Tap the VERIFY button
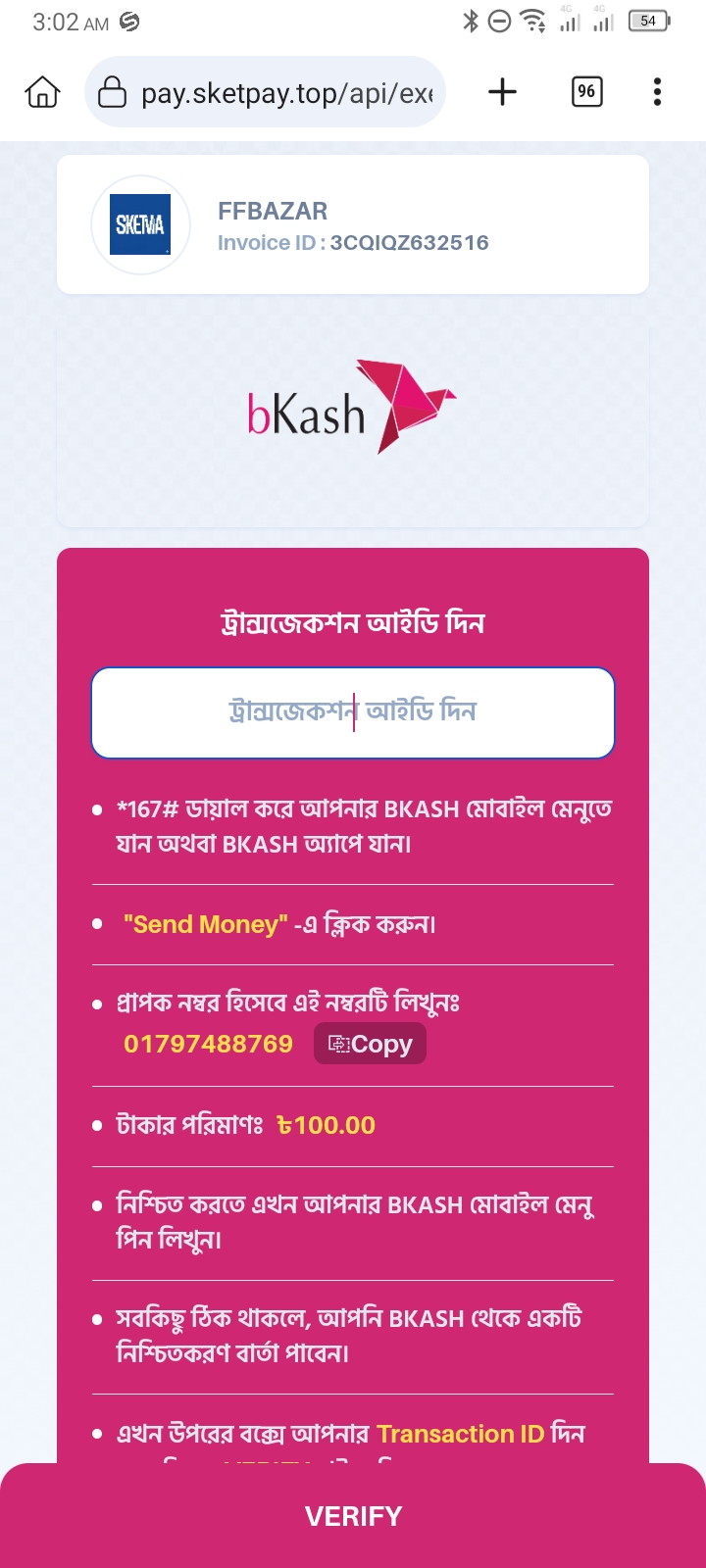The height and width of the screenshot is (1568, 706). (x=353, y=1516)
